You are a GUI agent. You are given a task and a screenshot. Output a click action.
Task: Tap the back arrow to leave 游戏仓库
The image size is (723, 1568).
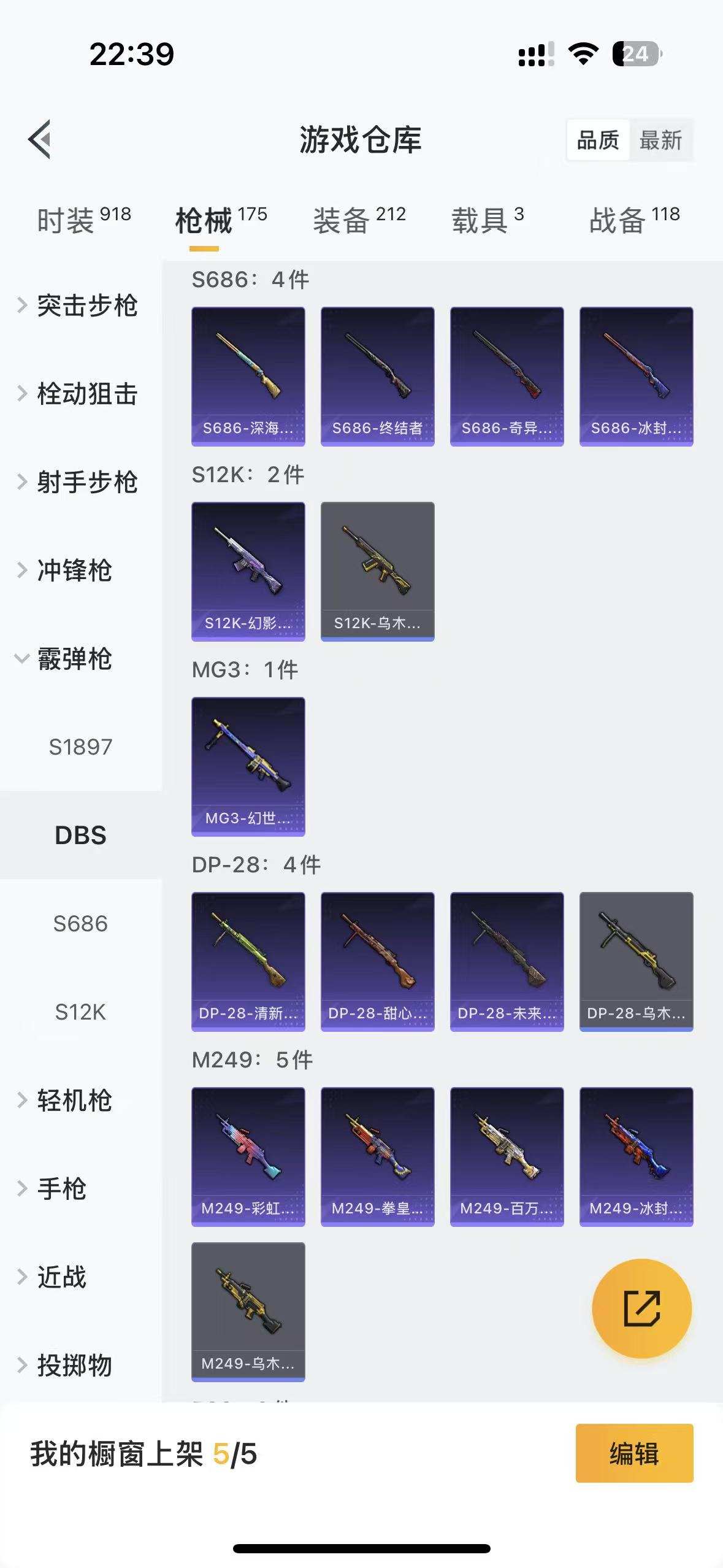40,140
